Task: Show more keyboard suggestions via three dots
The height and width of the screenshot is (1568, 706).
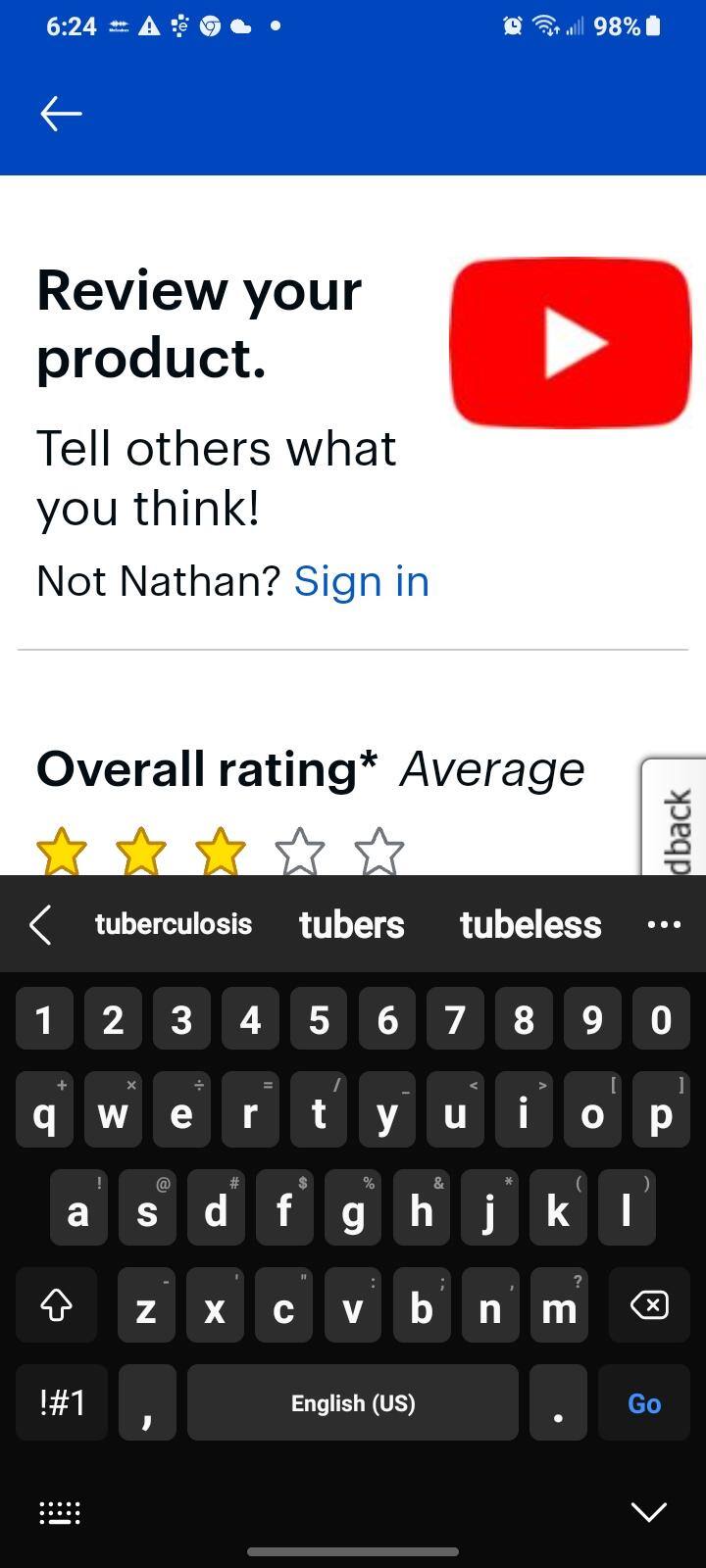Action: (x=664, y=924)
